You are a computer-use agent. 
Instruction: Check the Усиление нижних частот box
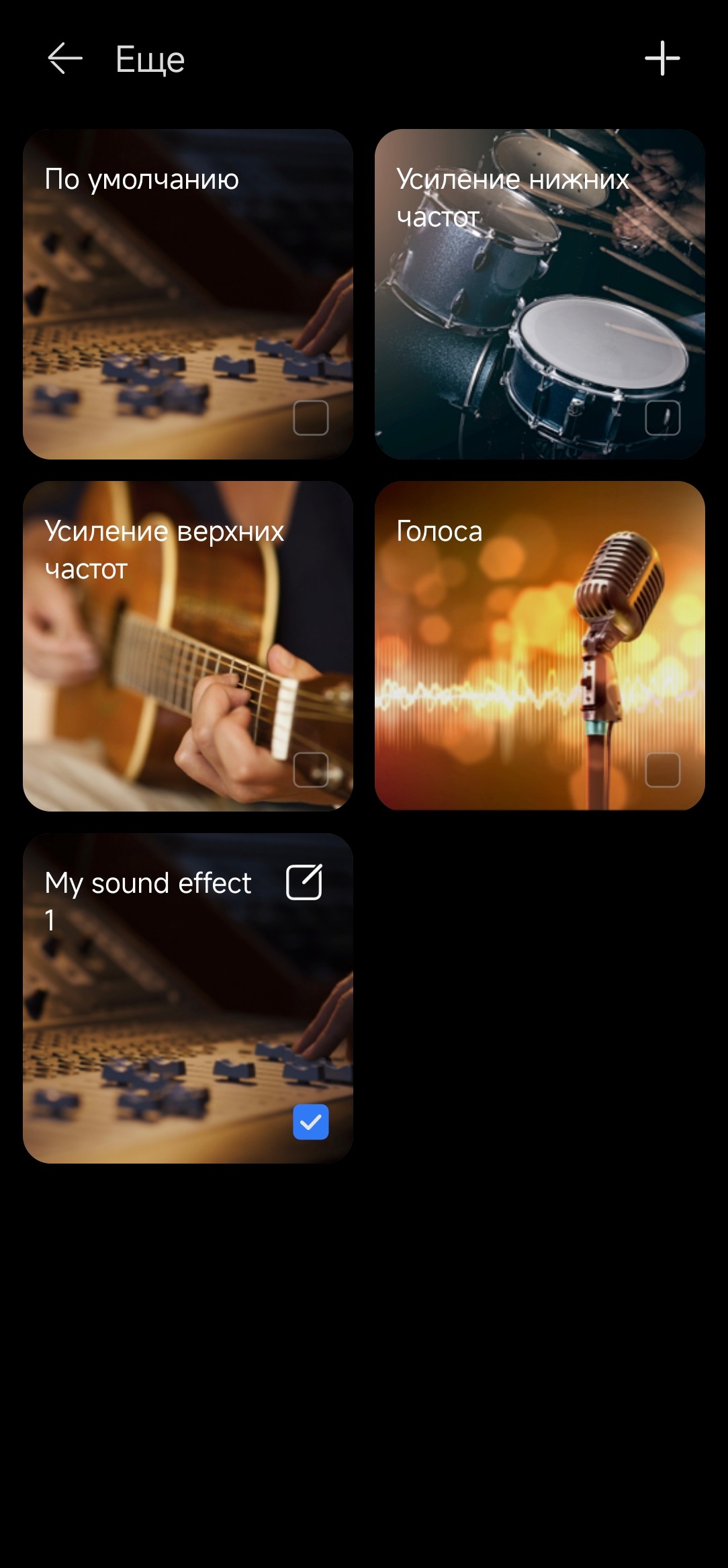[662, 418]
